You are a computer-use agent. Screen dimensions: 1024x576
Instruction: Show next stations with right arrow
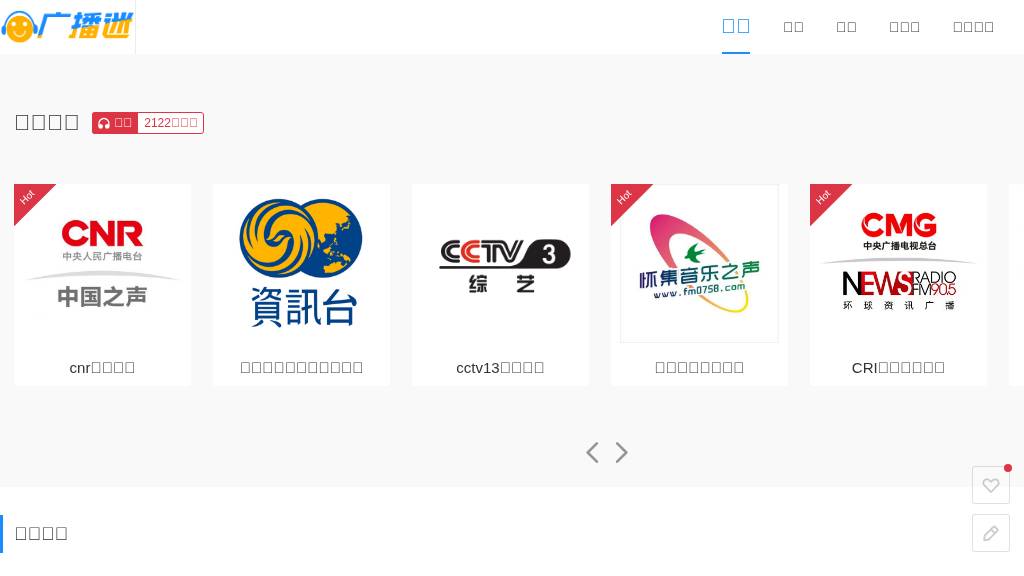click(622, 453)
